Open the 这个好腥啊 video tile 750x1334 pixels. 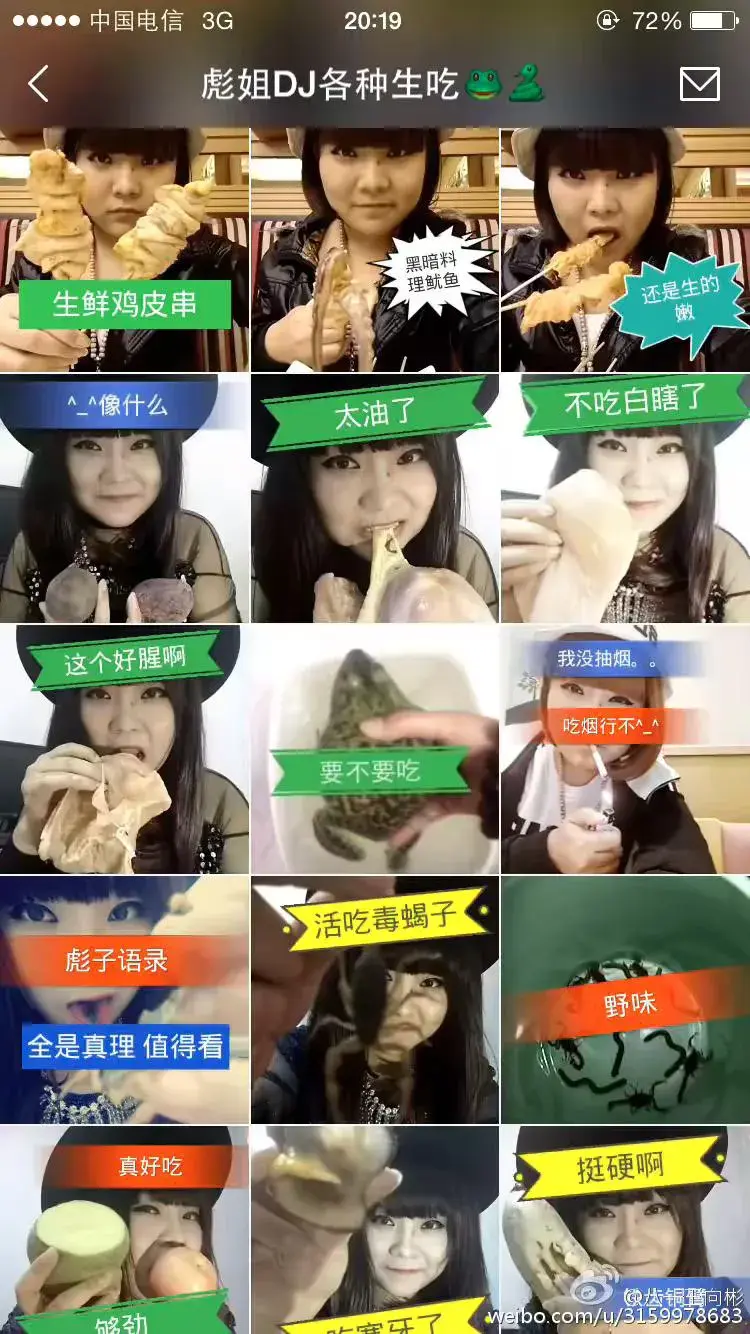[124, 748]
